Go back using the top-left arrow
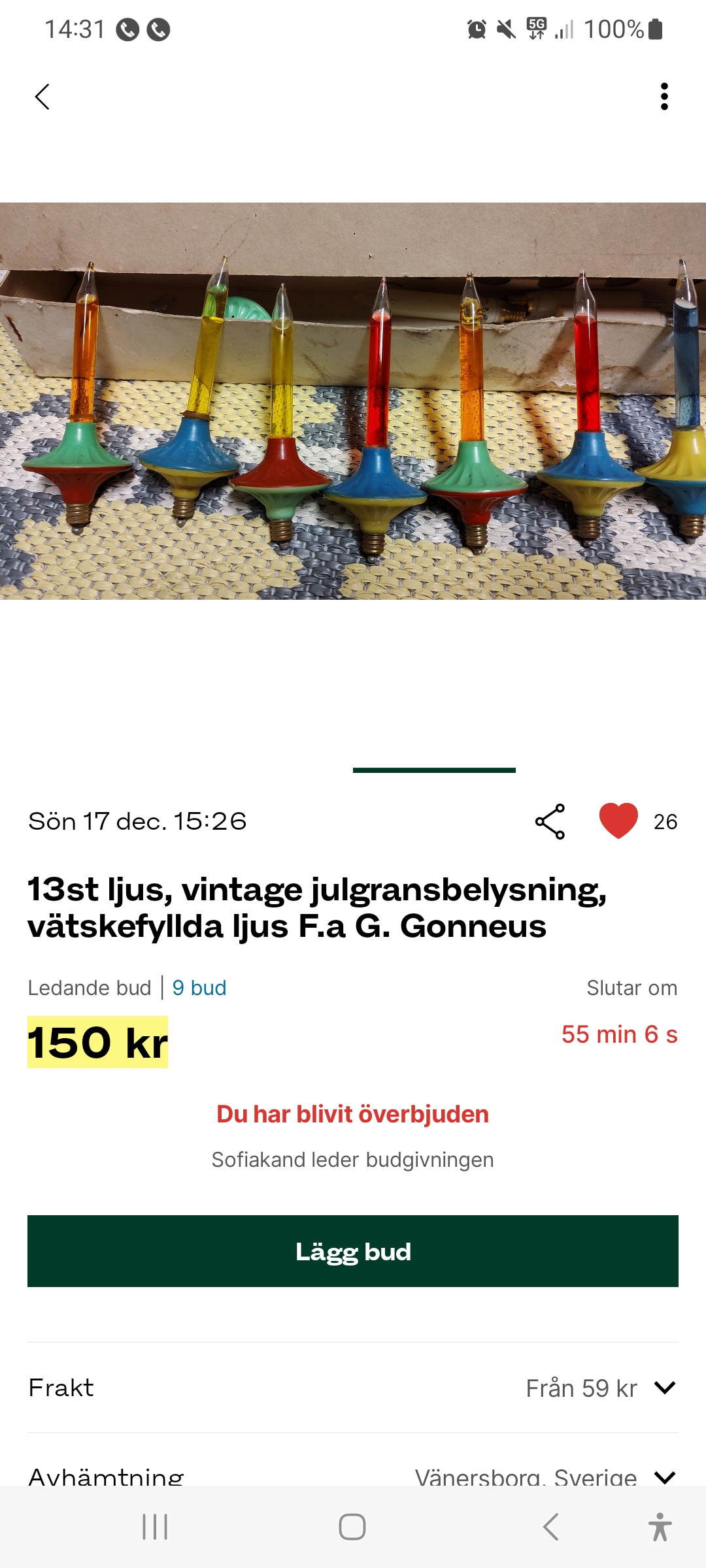 tap(42, 97)
